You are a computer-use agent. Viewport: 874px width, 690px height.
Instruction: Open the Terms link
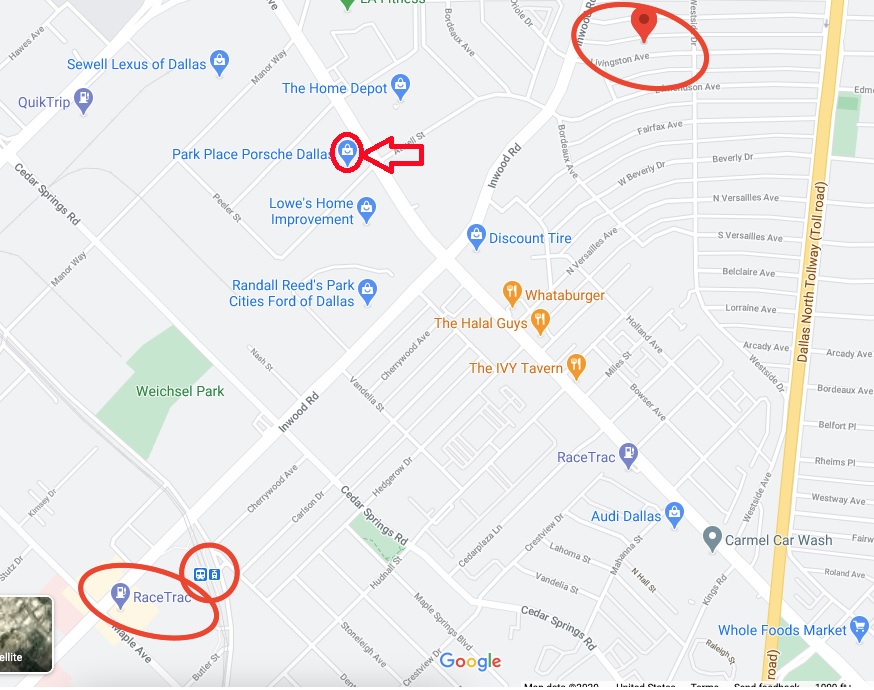[703, 686]
